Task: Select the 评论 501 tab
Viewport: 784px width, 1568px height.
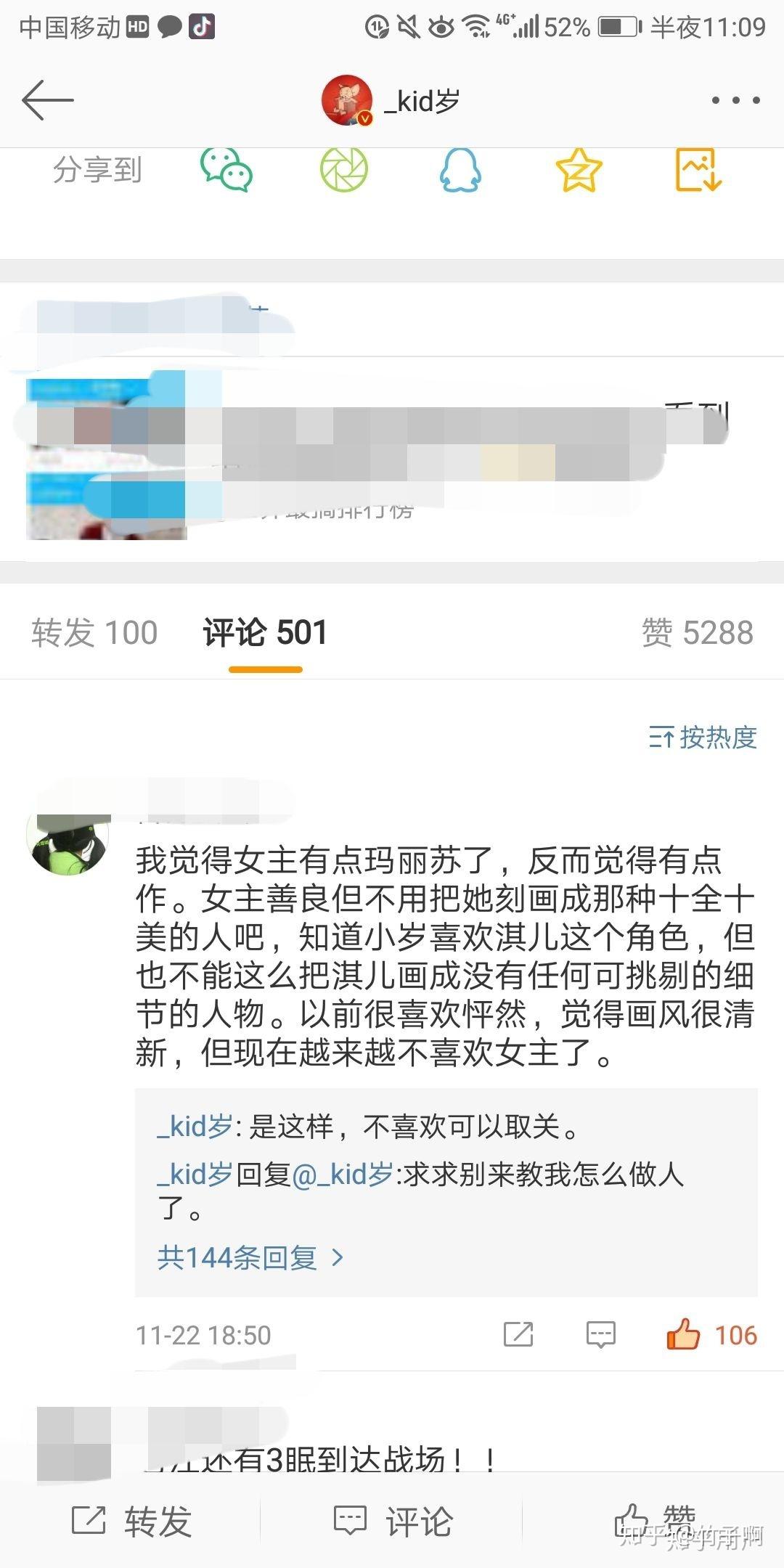Action: [x=265, y=632]
